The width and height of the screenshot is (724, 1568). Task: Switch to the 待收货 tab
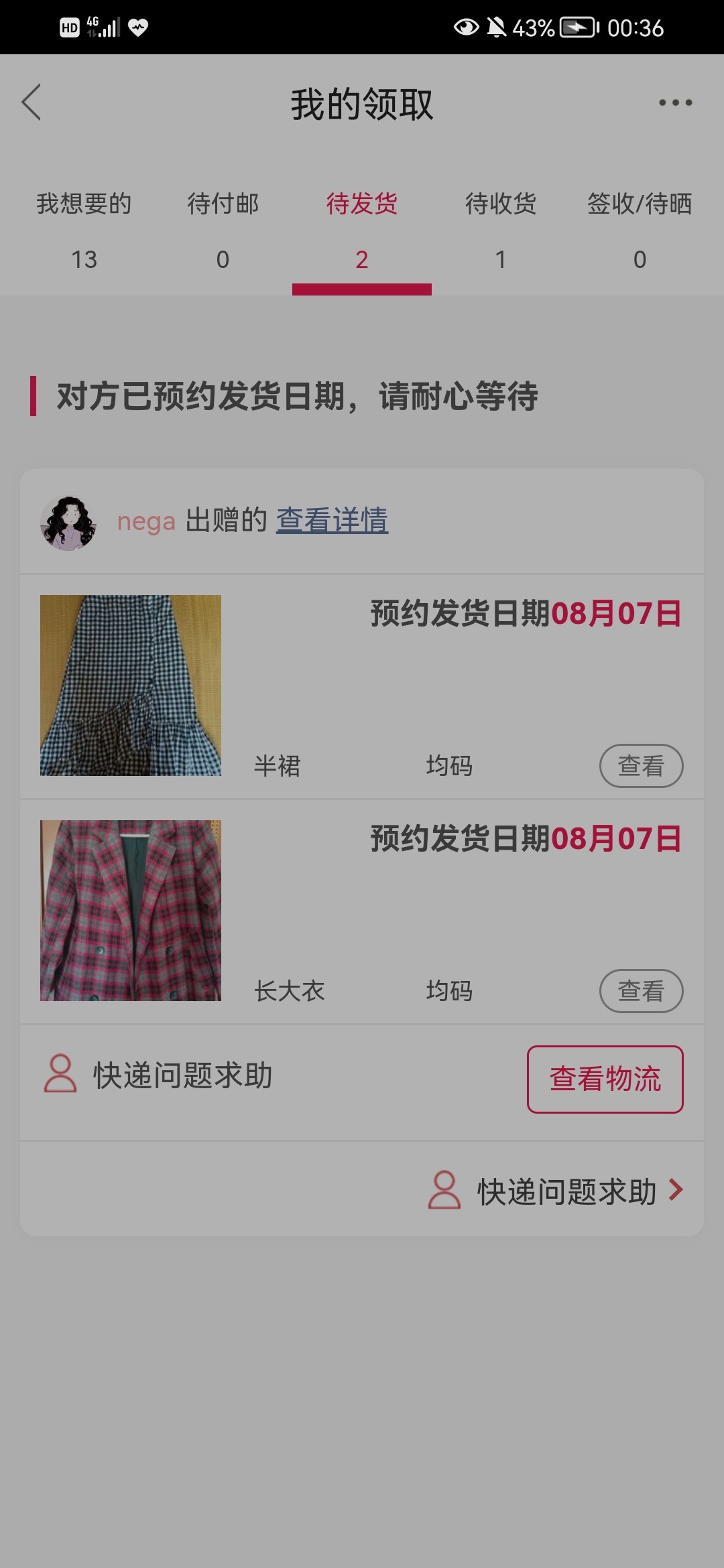coord(500,230)
